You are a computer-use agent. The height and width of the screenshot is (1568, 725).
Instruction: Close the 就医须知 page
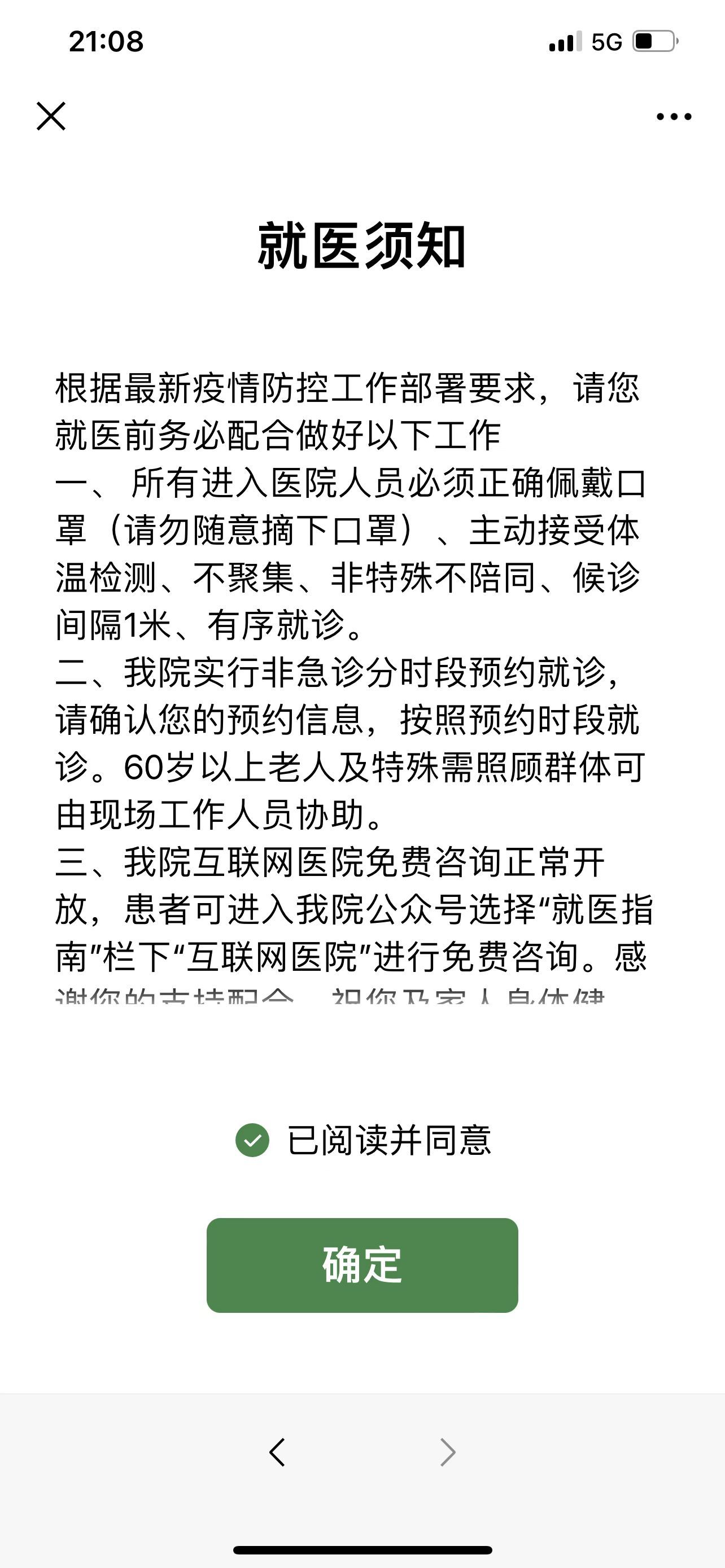(51, 116)
